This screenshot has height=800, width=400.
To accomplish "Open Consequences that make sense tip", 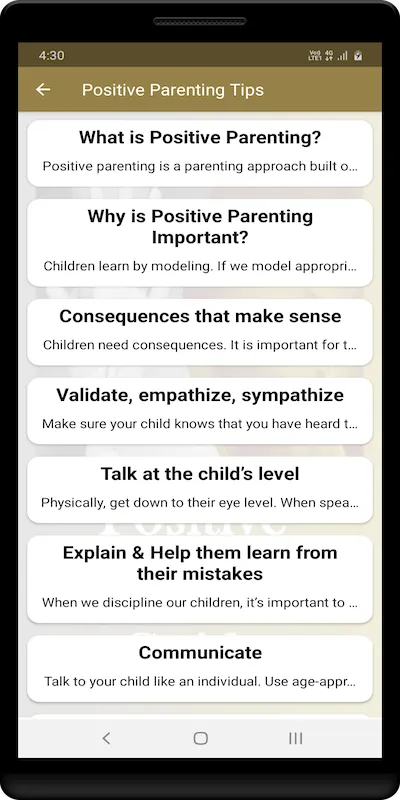I will click(200, 332).
